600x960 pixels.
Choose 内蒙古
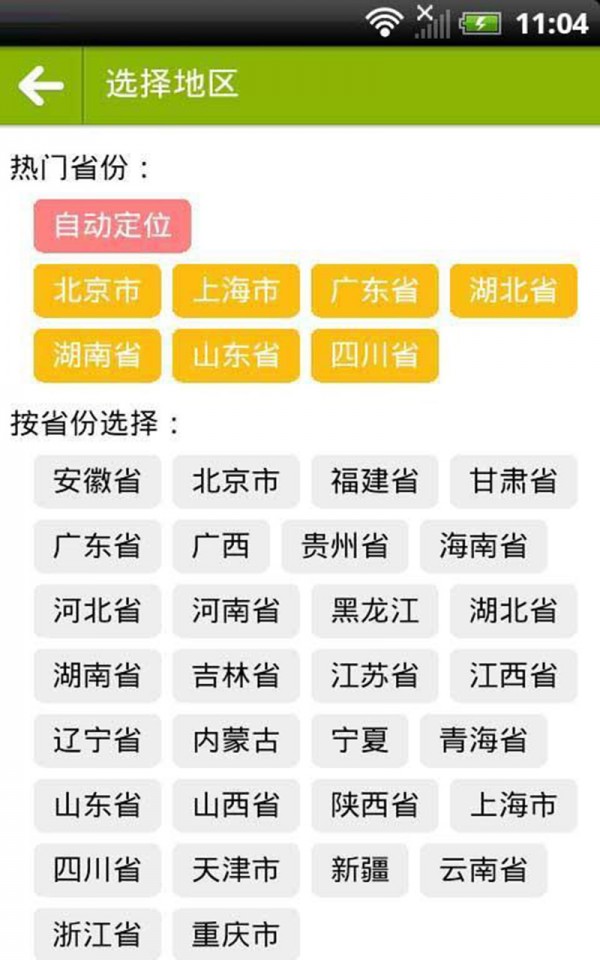click(235, 740)
